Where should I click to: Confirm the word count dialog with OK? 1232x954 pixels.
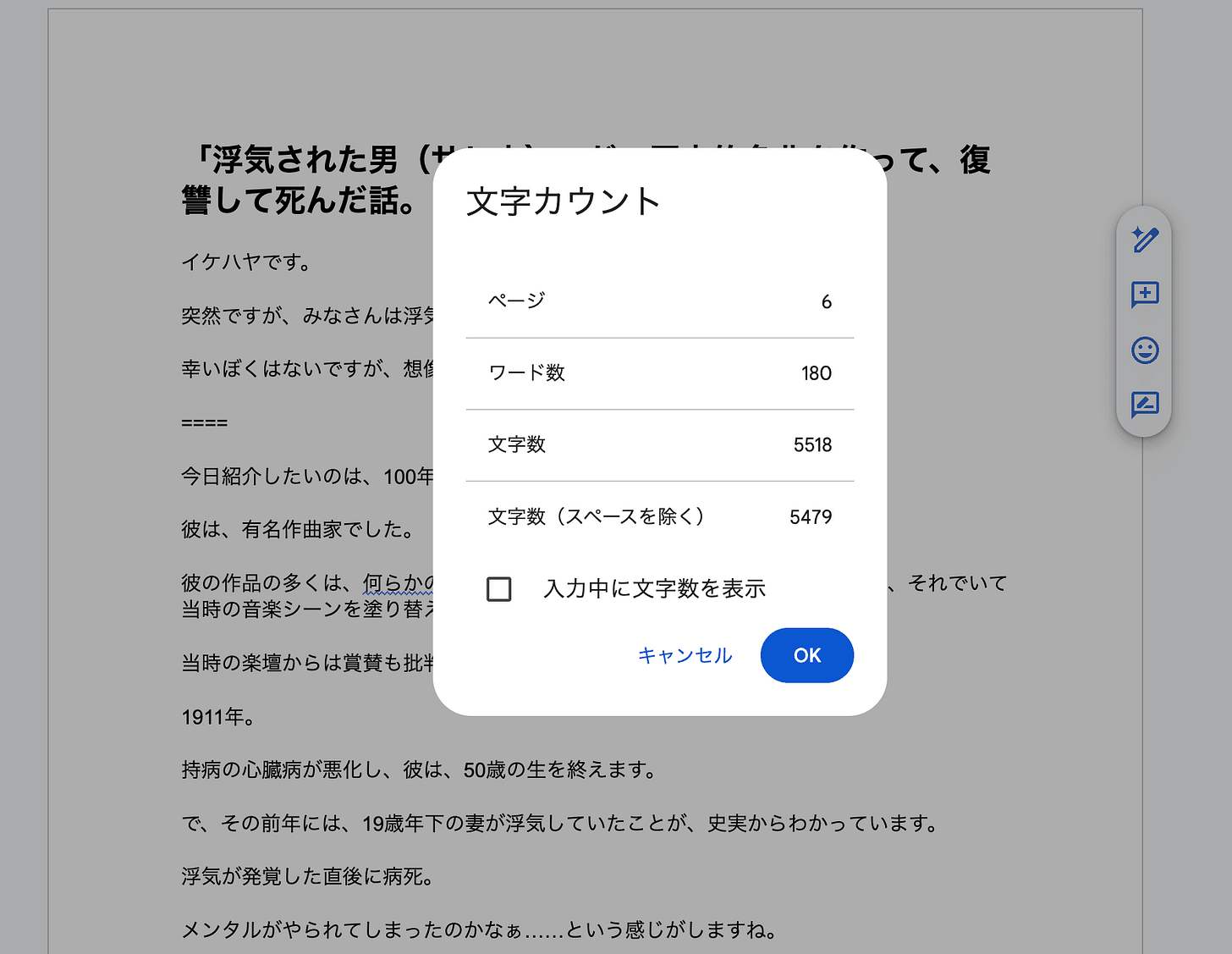(x=806, y=655)
